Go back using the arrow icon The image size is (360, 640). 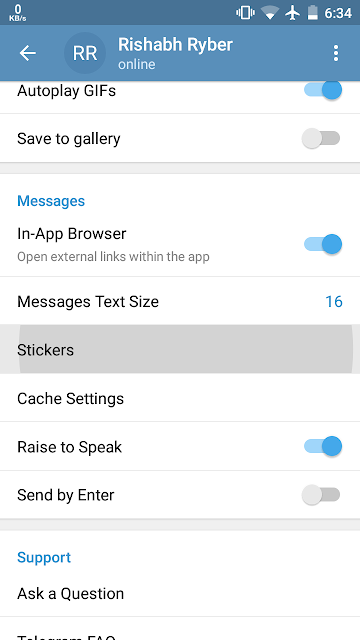pyautogui.click(x=28, y=53)
